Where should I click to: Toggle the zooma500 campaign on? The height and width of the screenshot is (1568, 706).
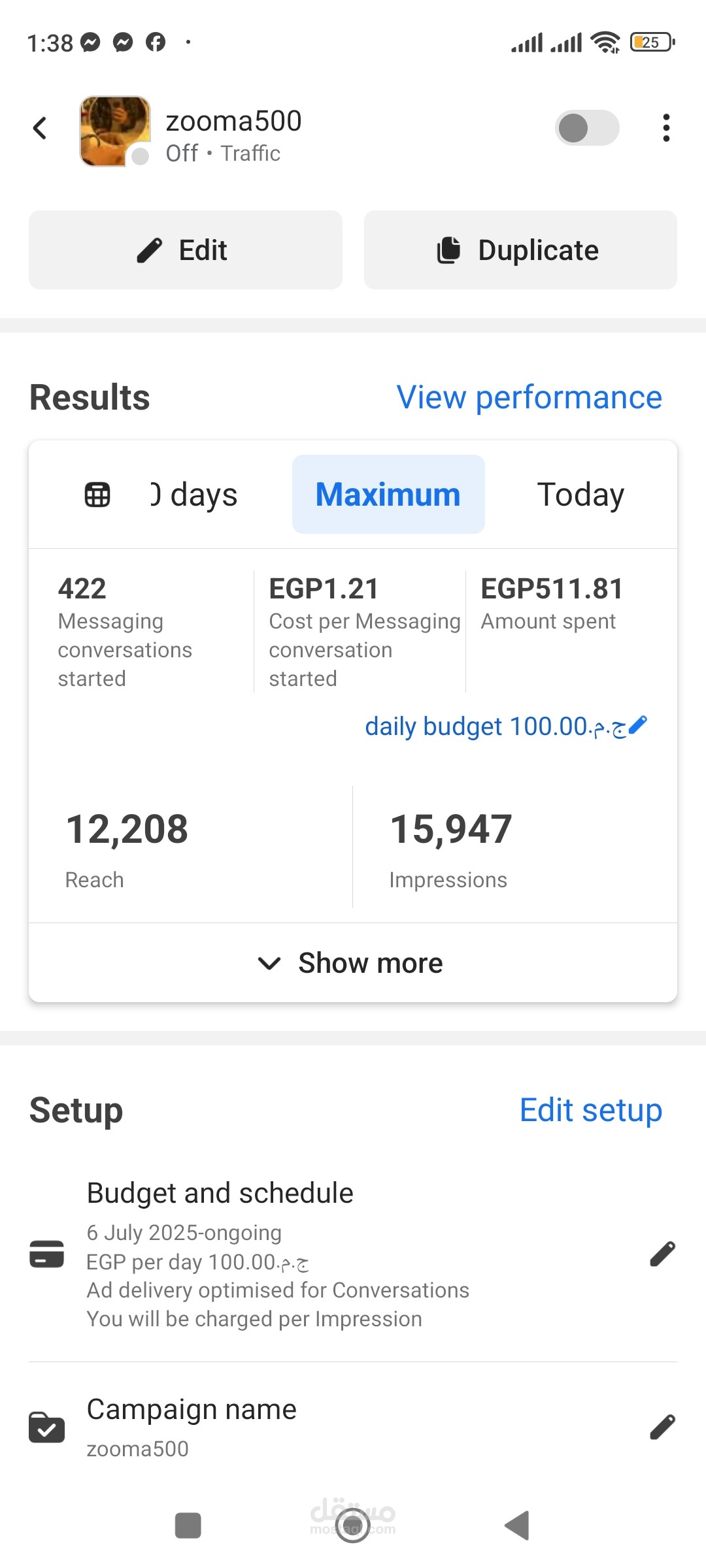[x=586, y=128]
